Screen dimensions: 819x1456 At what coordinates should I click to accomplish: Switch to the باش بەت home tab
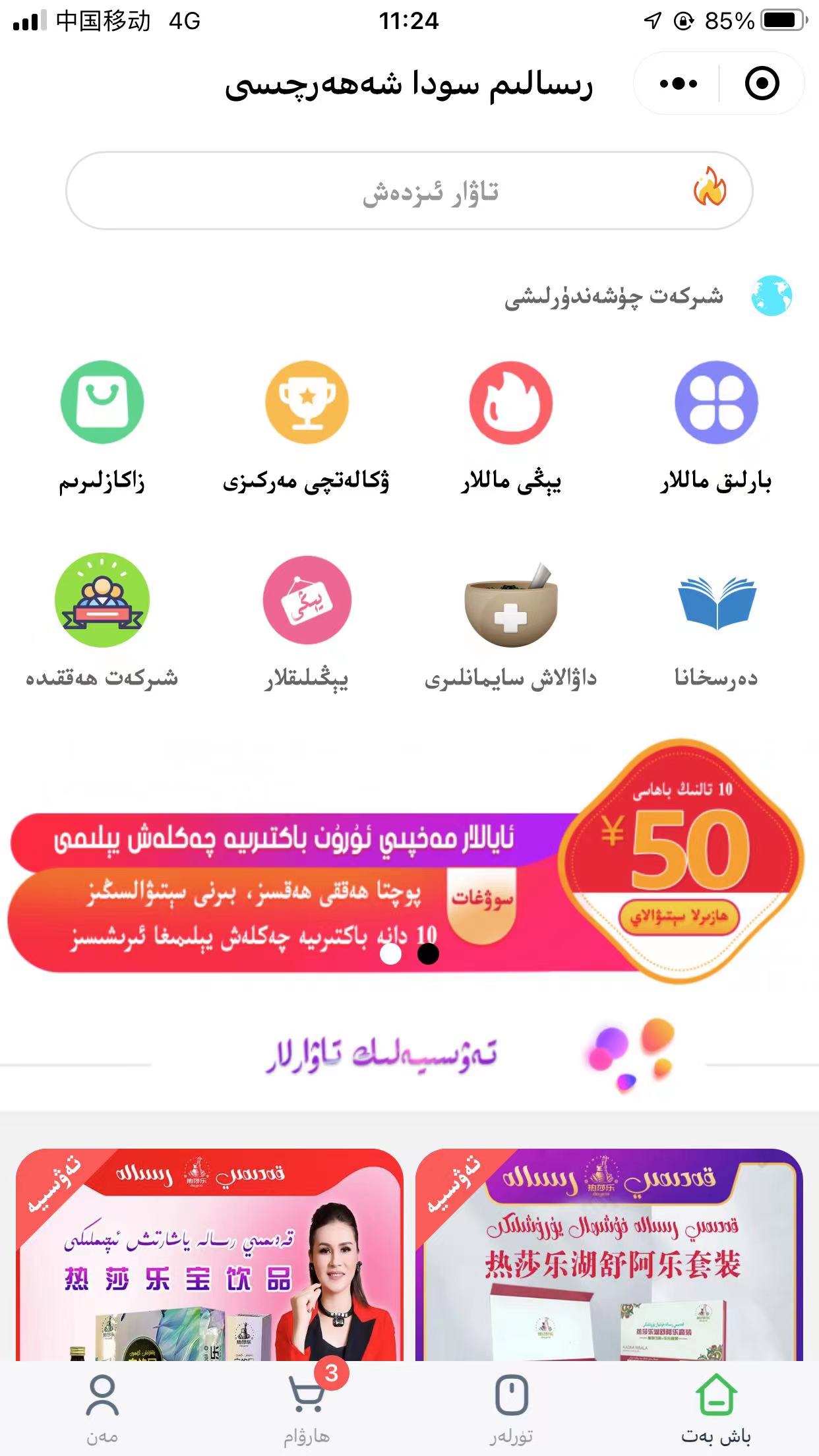(x=716, y=1408)
